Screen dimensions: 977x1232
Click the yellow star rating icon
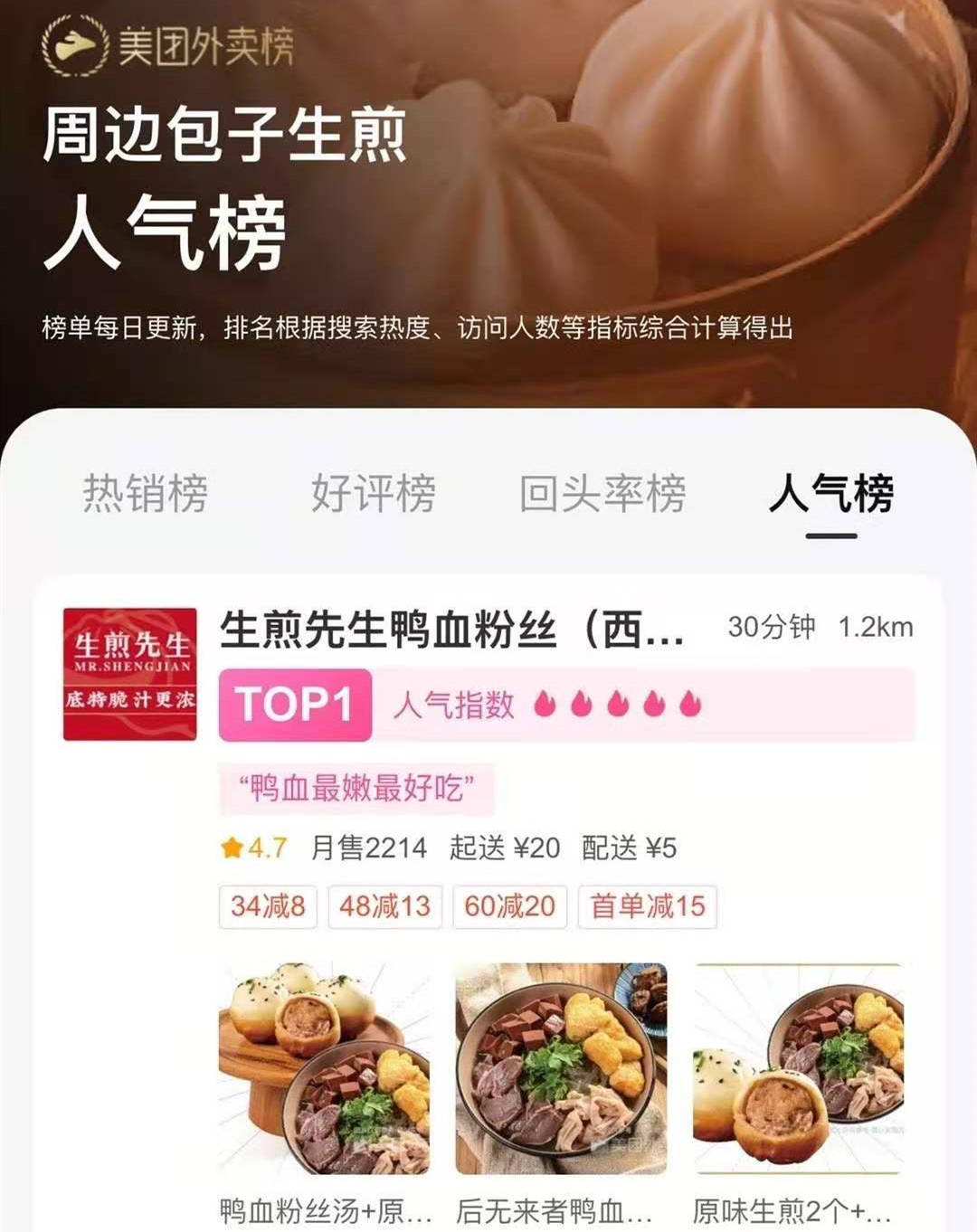click(x=232, y=845)
